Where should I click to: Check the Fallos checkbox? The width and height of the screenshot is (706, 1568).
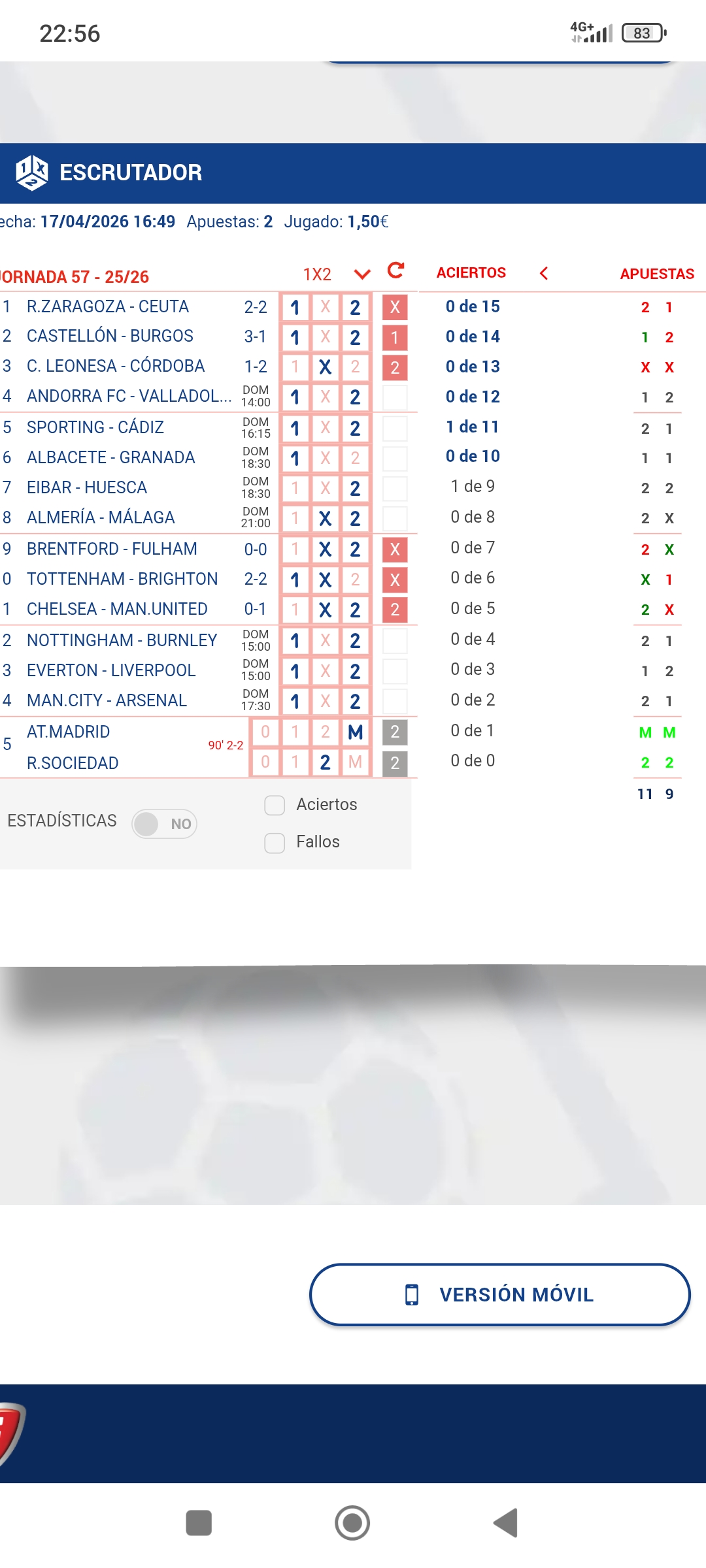[x=275, y=843]
